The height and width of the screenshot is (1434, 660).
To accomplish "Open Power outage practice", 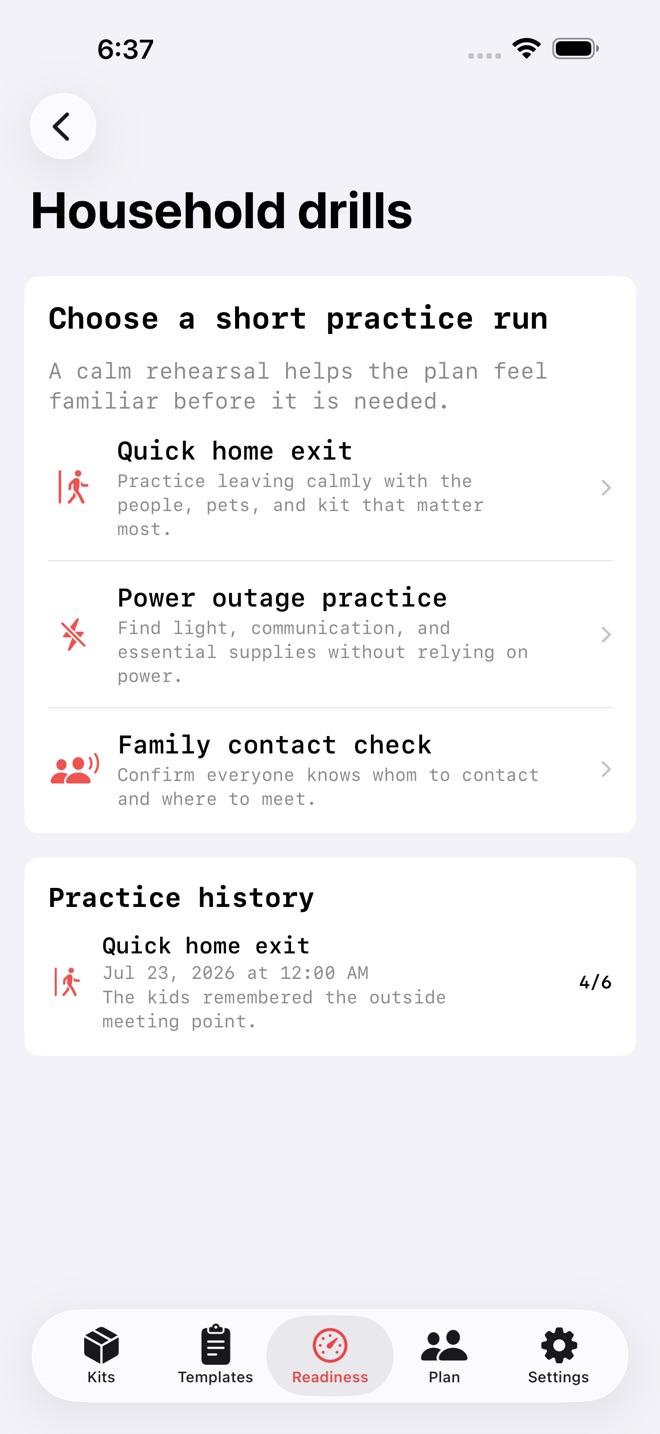I will click(x=330, y=635).
